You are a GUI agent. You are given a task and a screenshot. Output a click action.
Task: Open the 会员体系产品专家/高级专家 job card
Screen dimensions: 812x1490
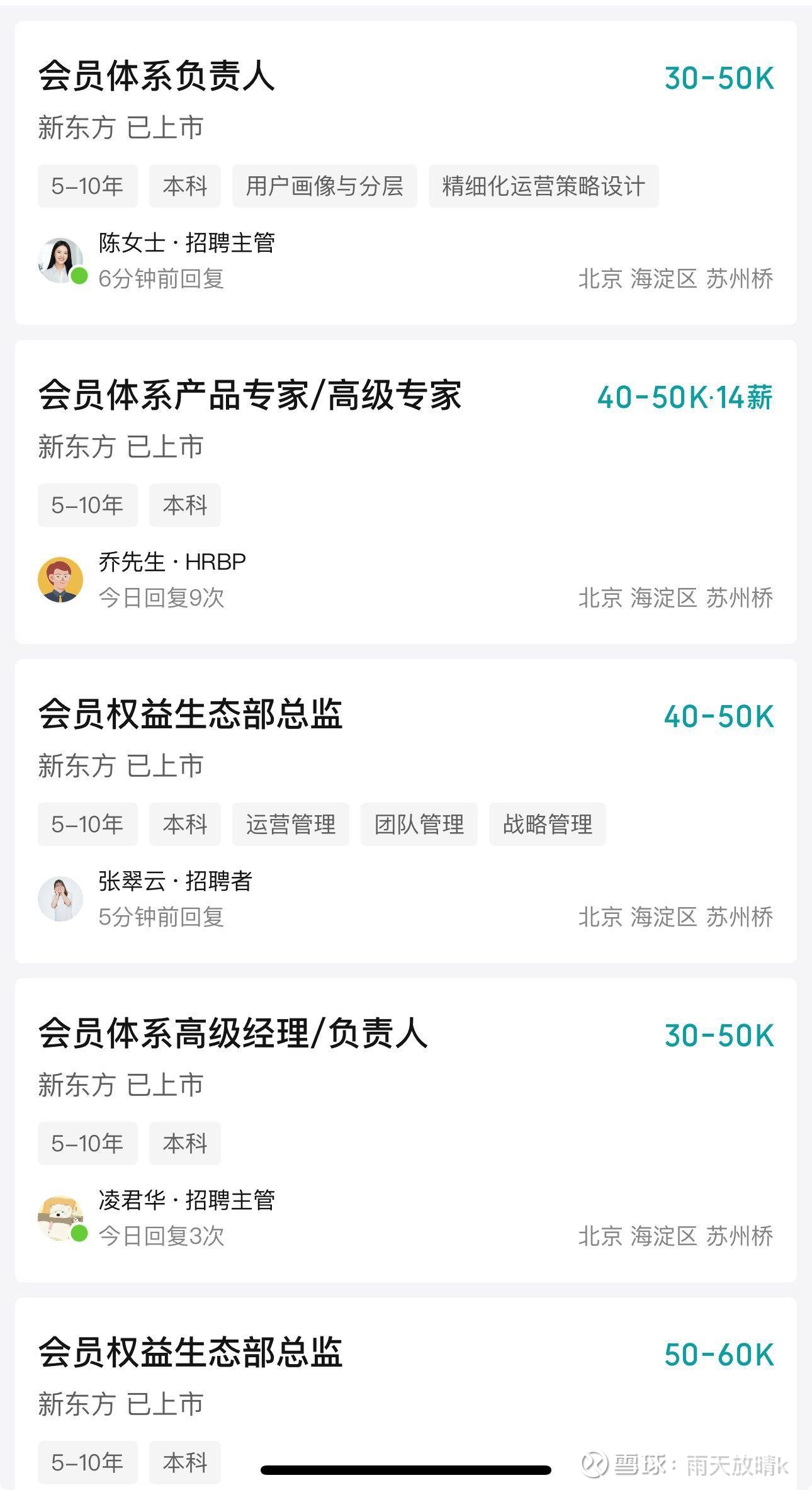click(x=250, y=395)
